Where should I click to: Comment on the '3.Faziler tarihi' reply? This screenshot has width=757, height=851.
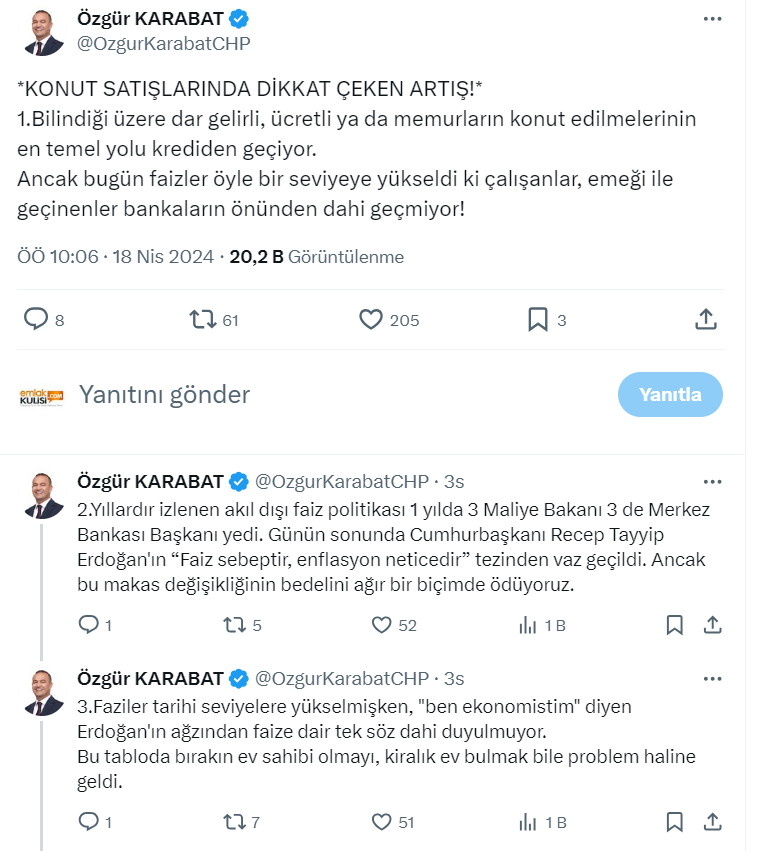tap(89, 822)
